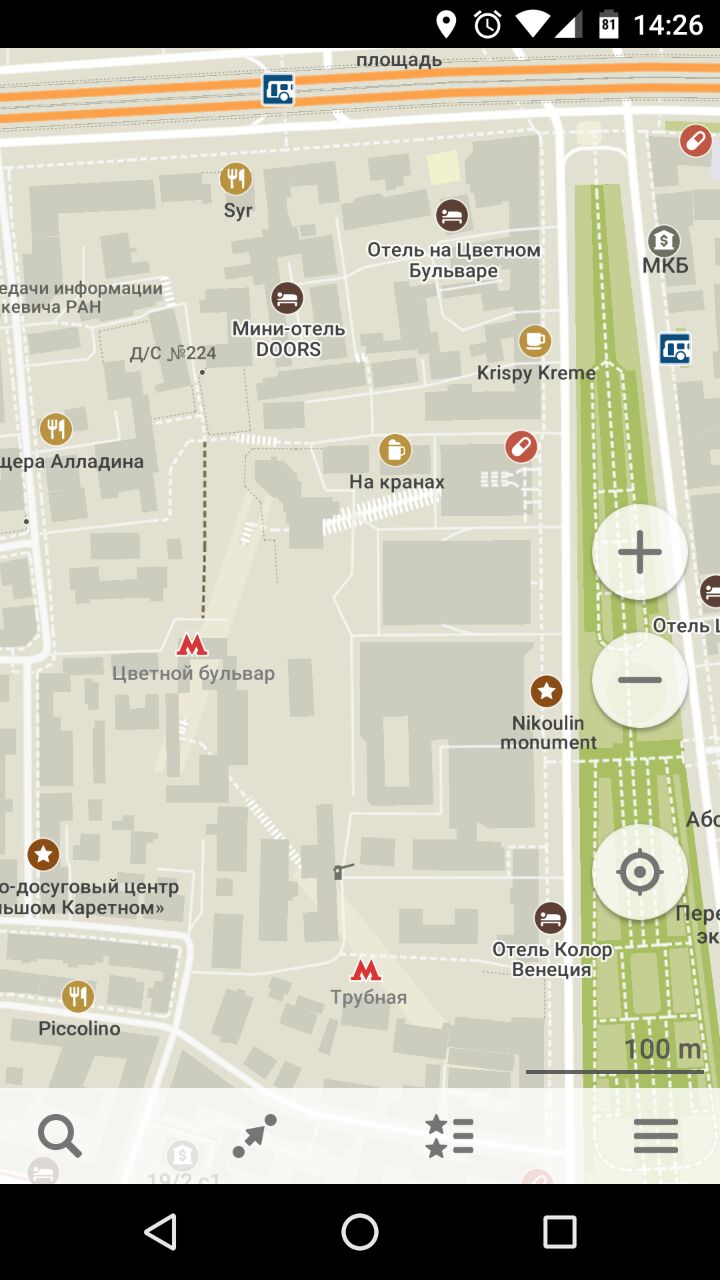The image size is (720, 1280).
Task: Tap the На кранах bar marker
Action: 395,450
